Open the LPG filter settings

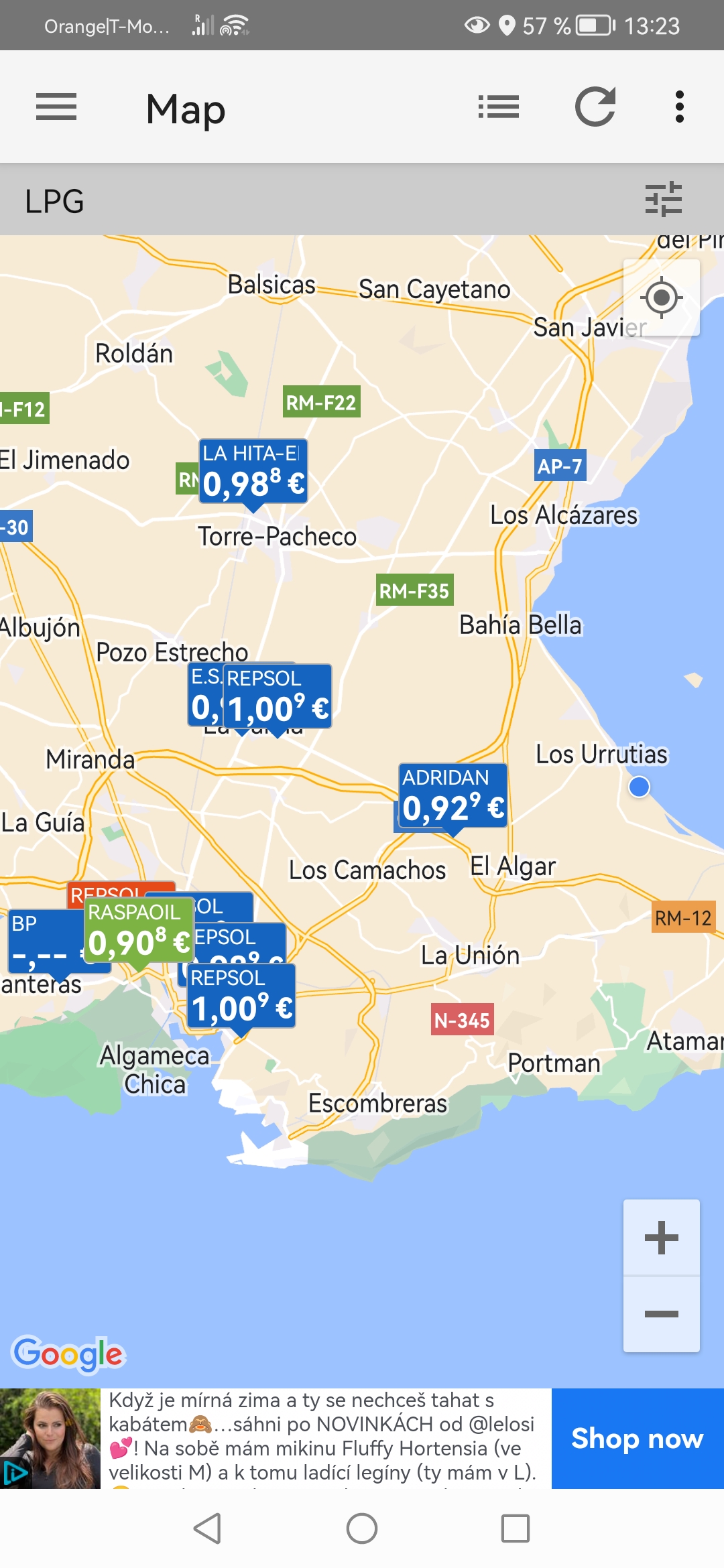click(x=664, y=199)
